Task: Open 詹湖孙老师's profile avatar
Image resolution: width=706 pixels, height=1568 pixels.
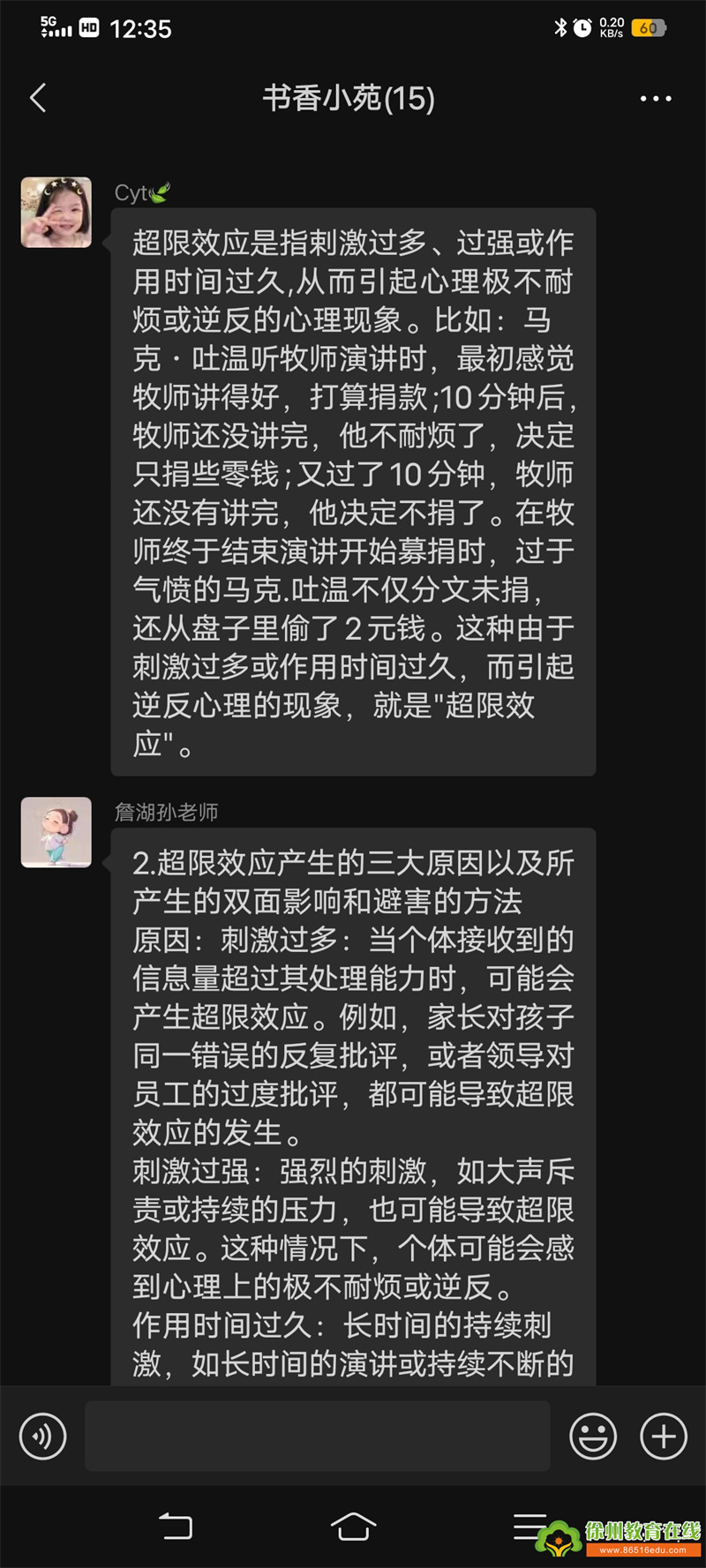Action: (x=56, y=832)
